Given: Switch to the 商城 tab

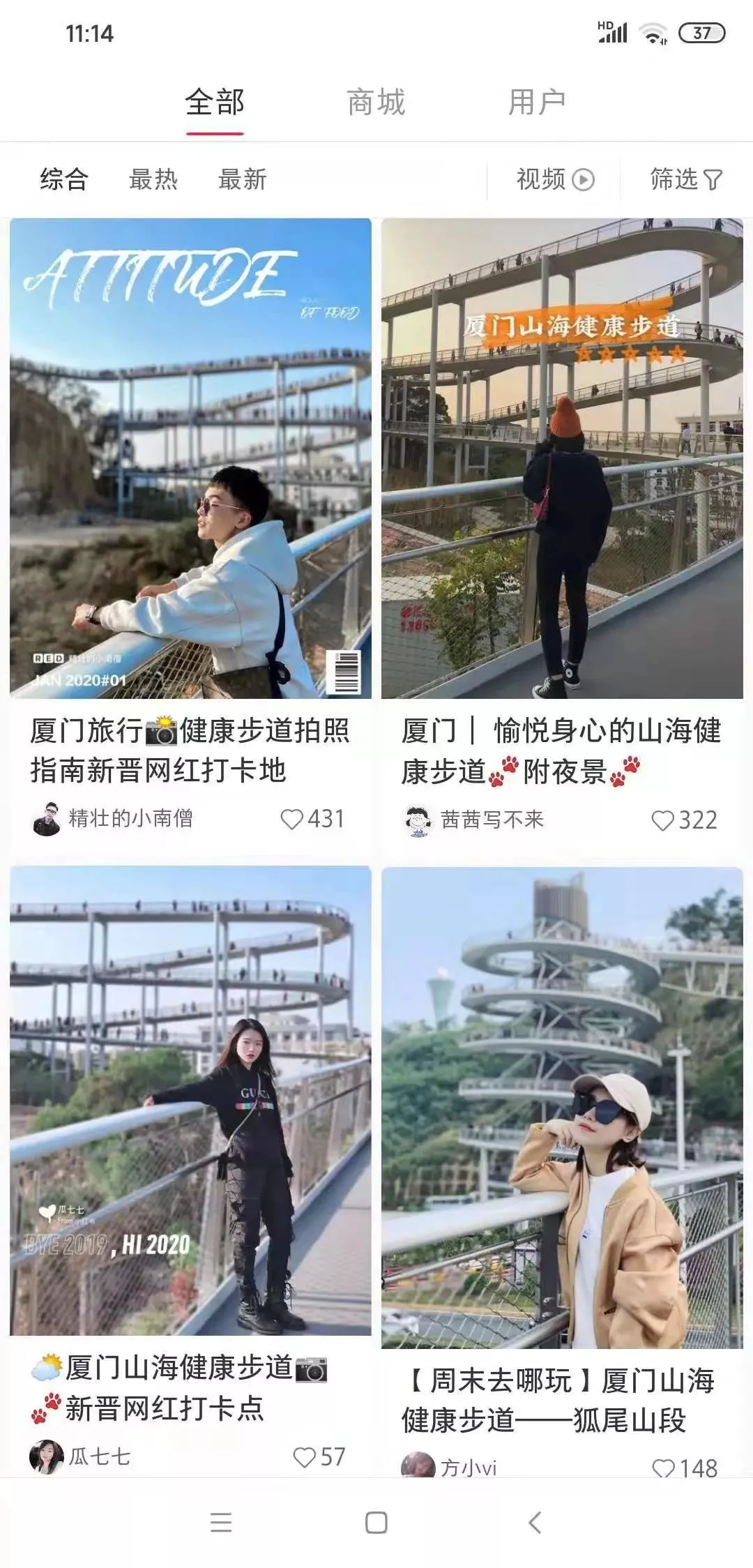Looking at the screenshot, I should click(x=376, y=103).
